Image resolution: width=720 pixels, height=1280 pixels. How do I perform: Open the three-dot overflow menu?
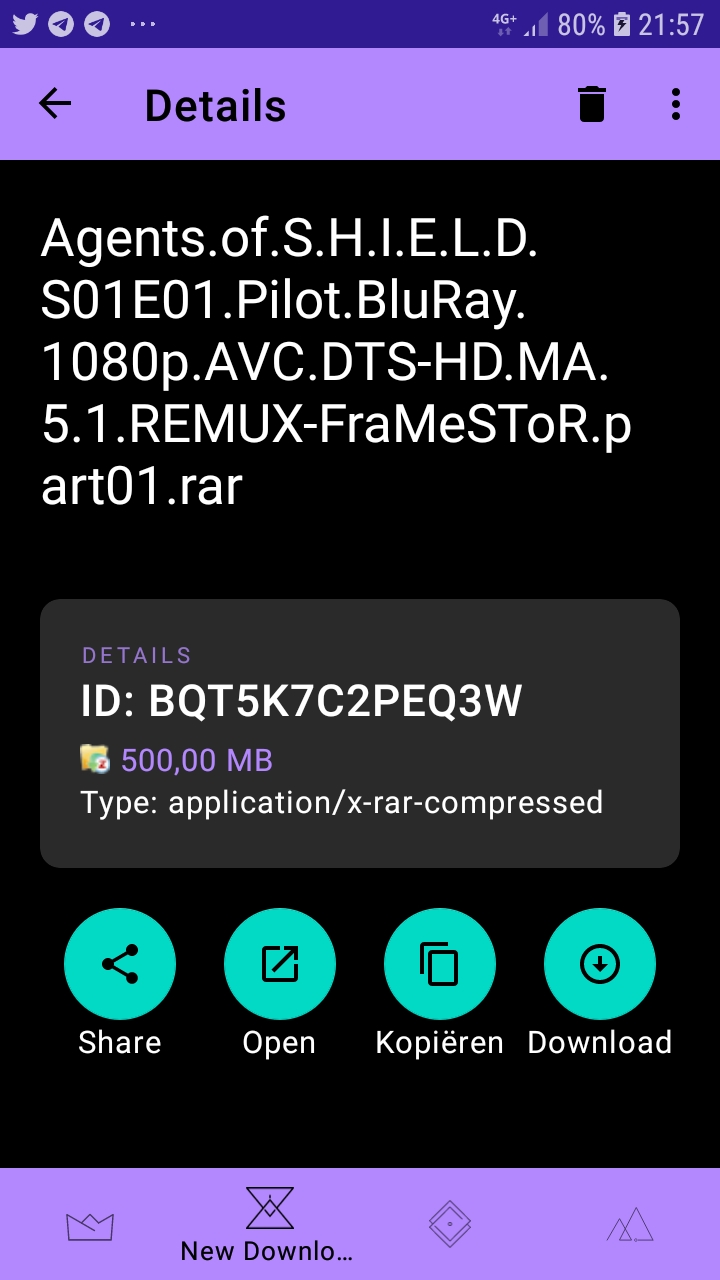coord(676,103)
